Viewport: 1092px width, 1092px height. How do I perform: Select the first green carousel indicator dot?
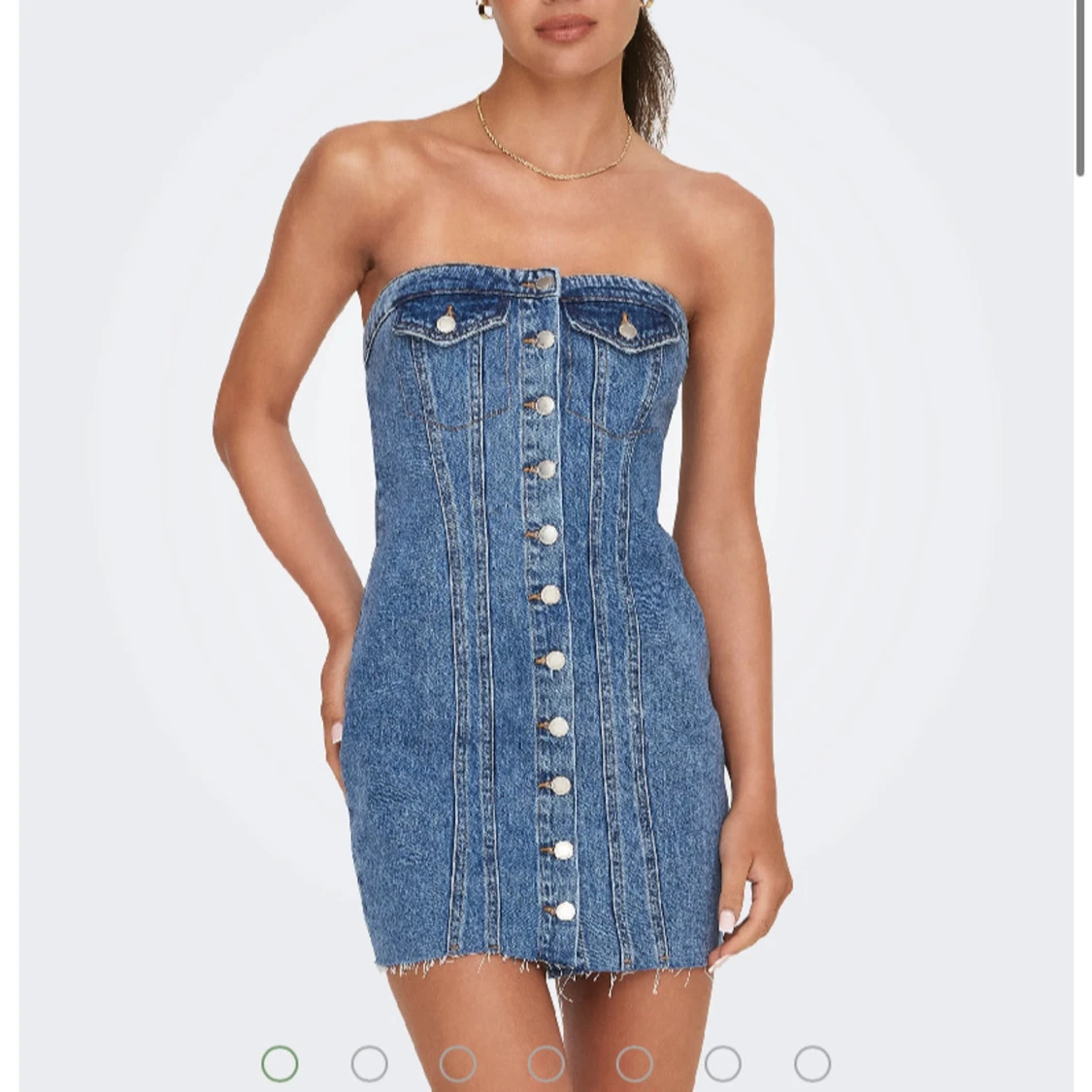(x=280, y=1064)
